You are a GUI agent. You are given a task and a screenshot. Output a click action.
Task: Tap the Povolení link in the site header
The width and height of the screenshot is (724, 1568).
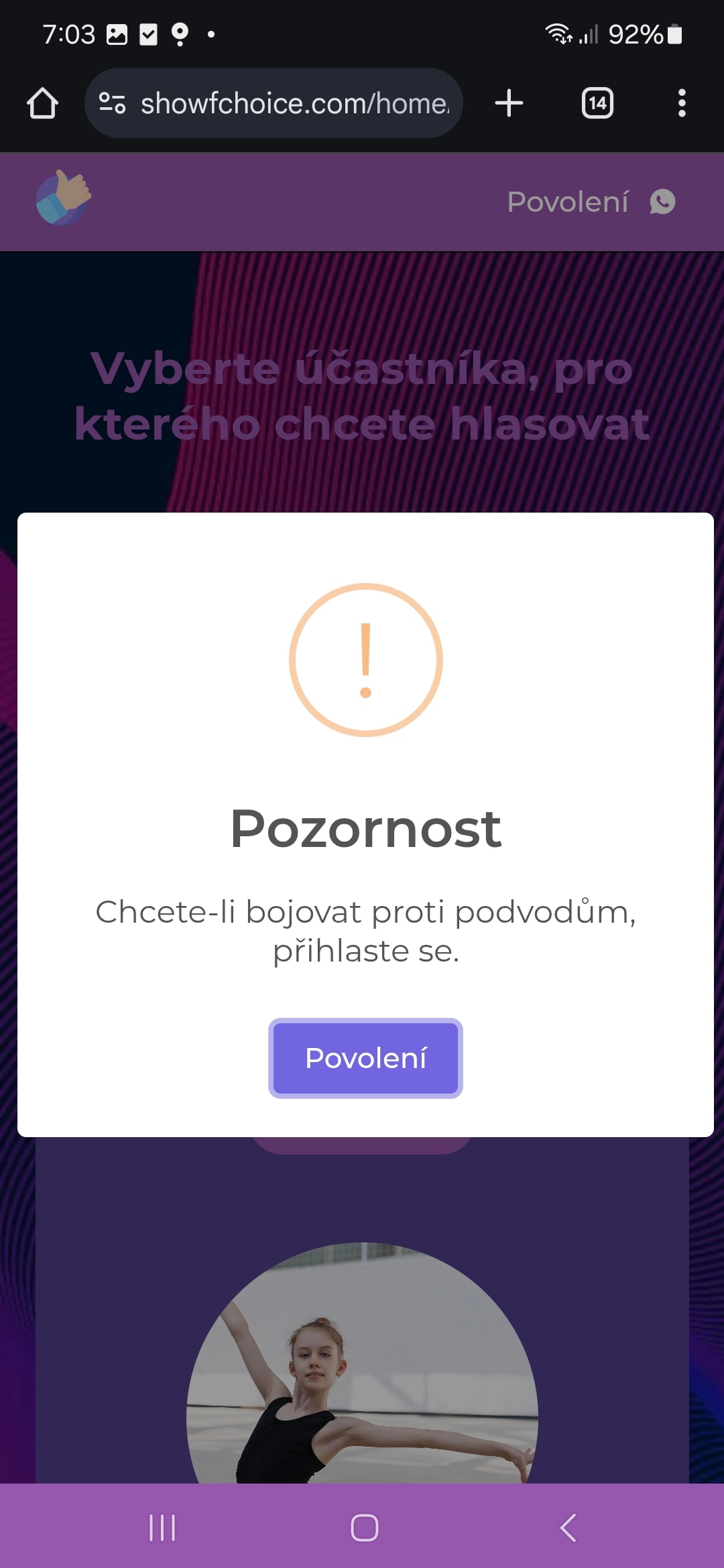(x=567, y=202)
